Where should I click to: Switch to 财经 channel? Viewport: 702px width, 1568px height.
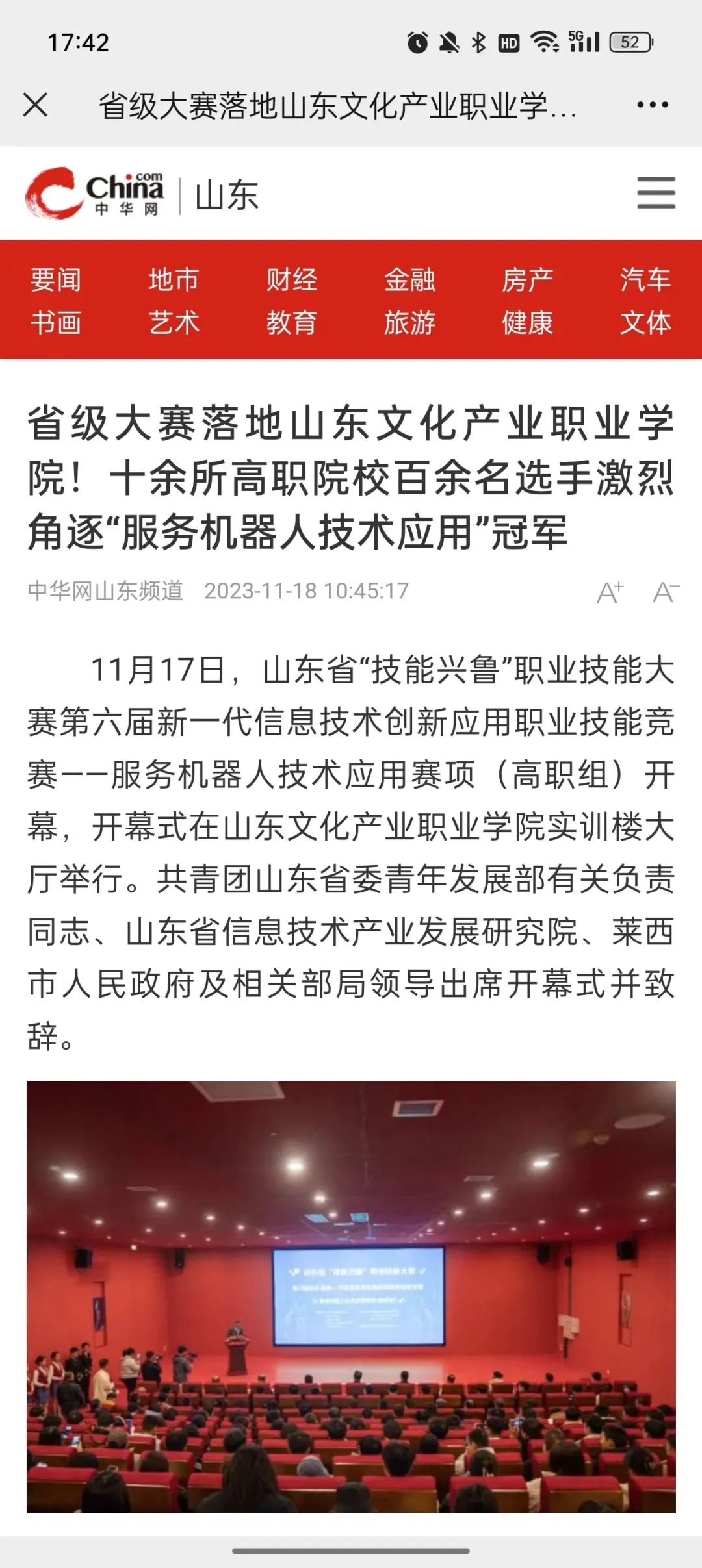tap(292, 280)
